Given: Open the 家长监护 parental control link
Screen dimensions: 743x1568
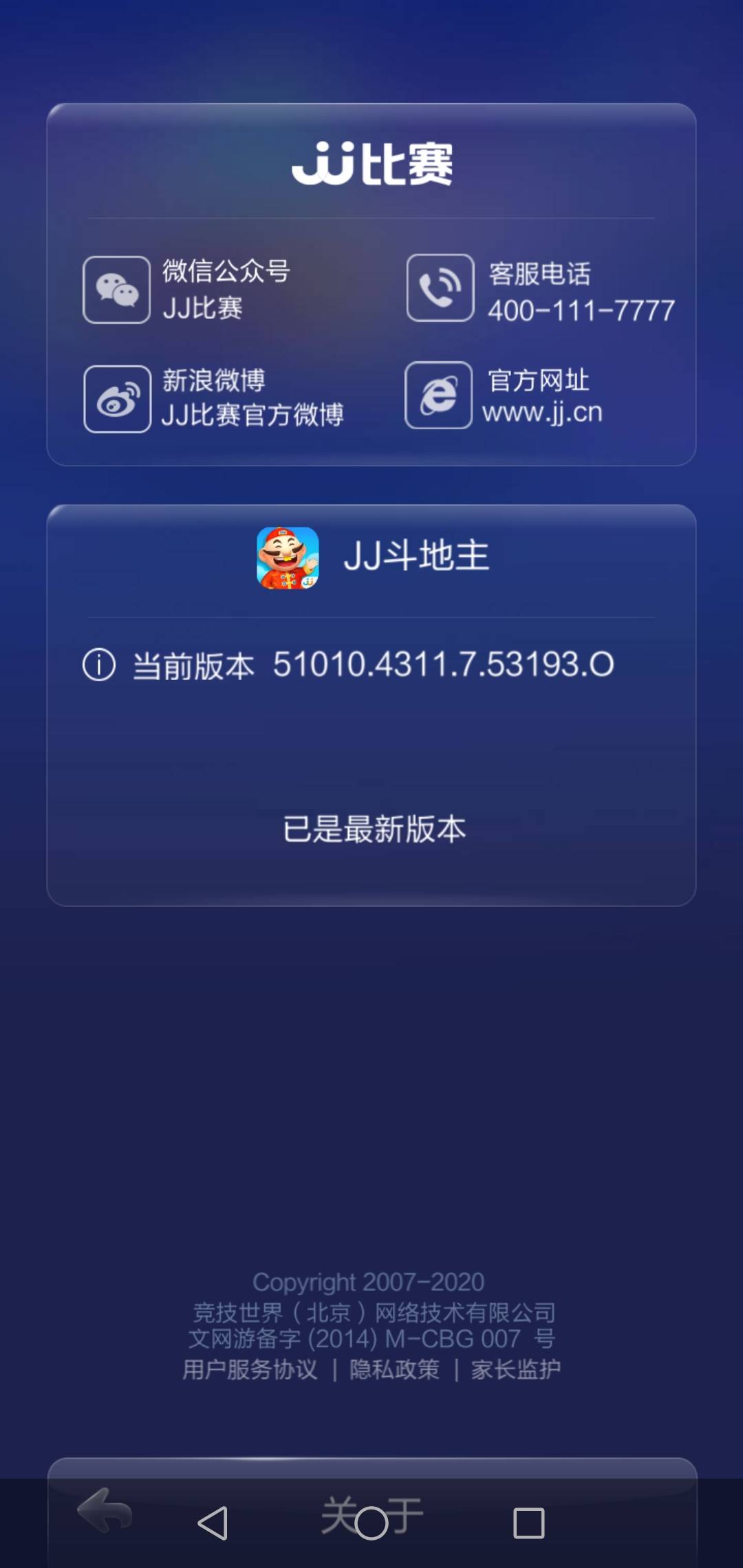Looking at the screenshot, I should (x=515, y=1369).
